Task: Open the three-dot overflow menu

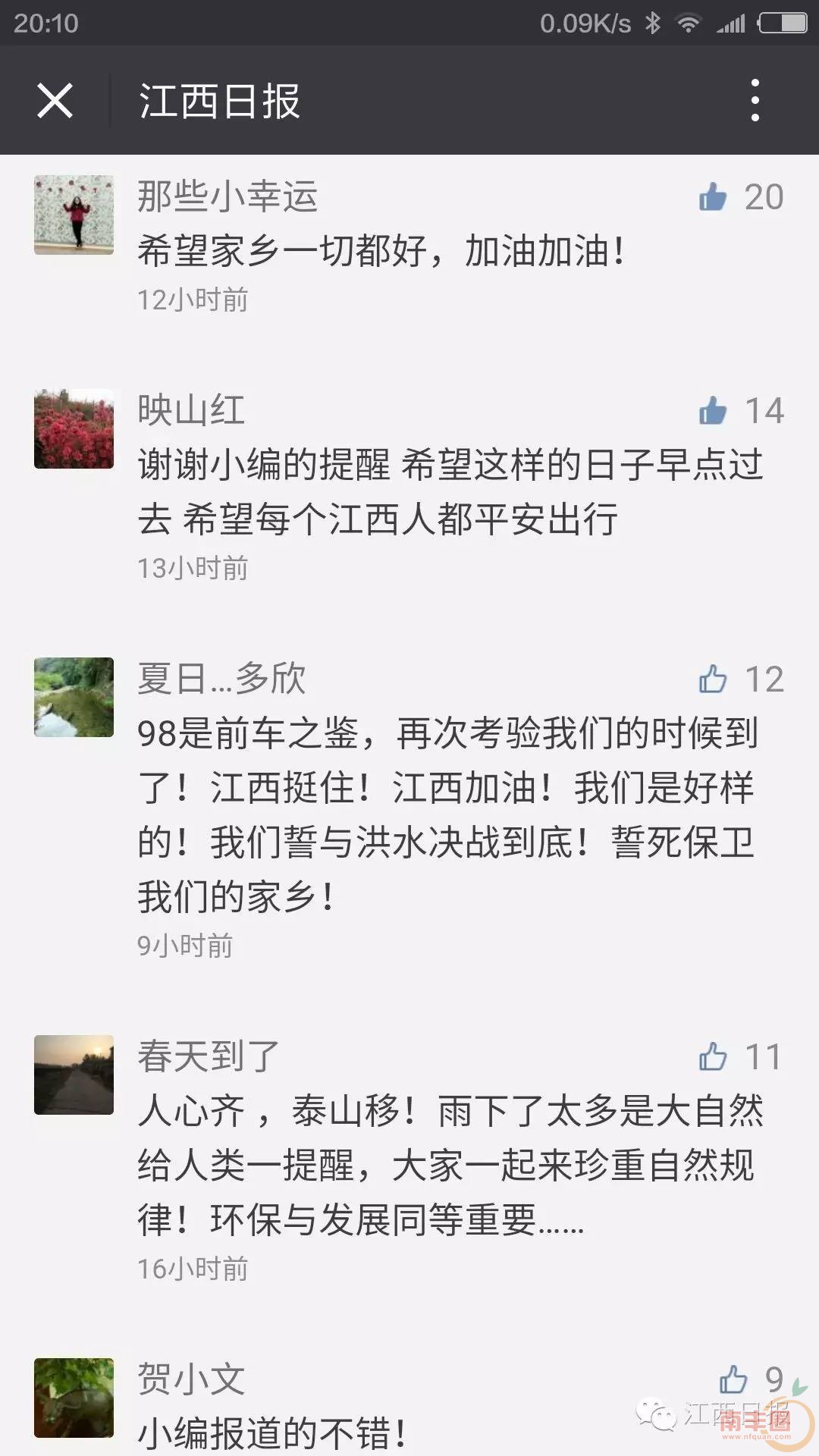Action: (x=755, y=100)
